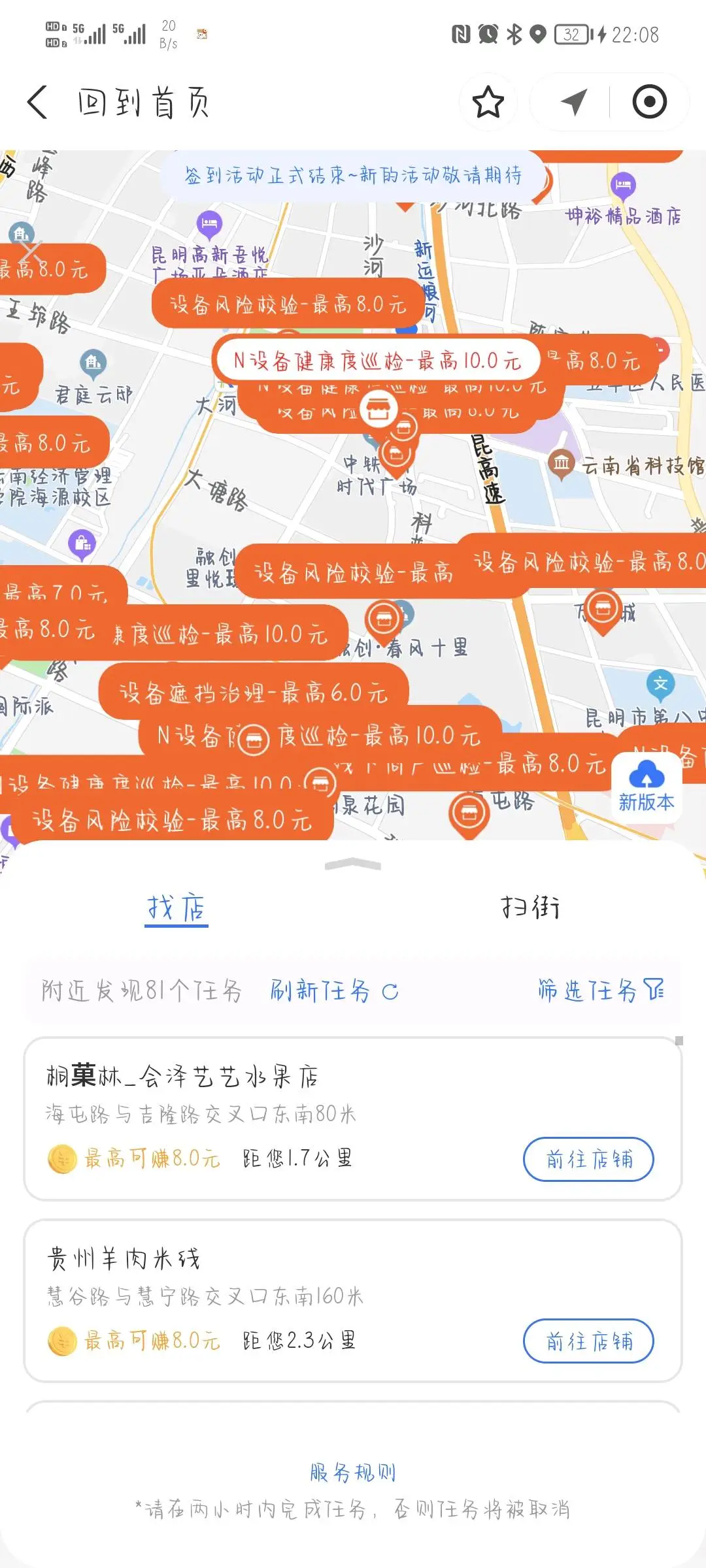Click 前往店铺 for 贵州羊肉米线

(x=588, y=1341)
